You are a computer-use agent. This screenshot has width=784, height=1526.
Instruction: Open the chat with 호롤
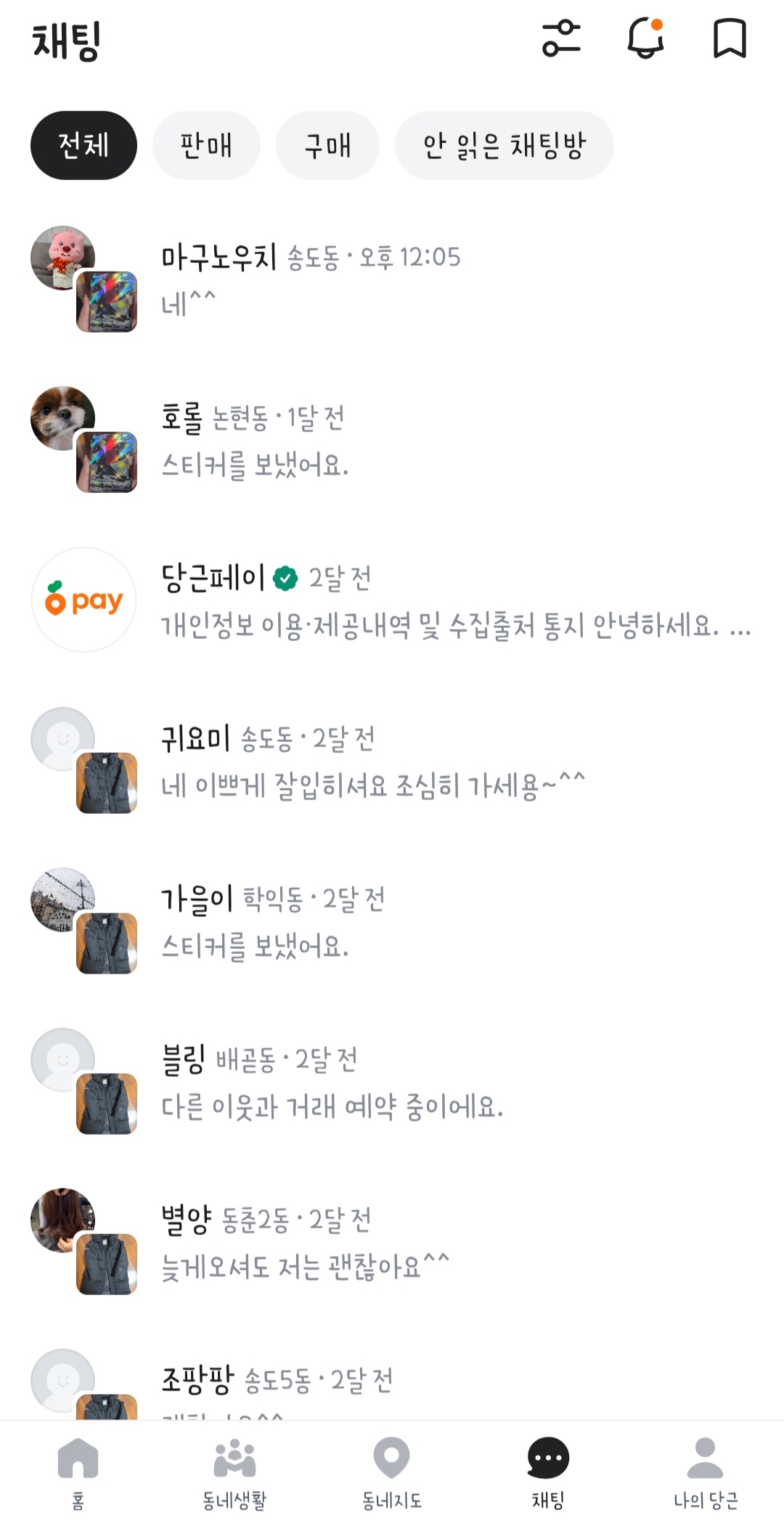click(x=392, y=440)
